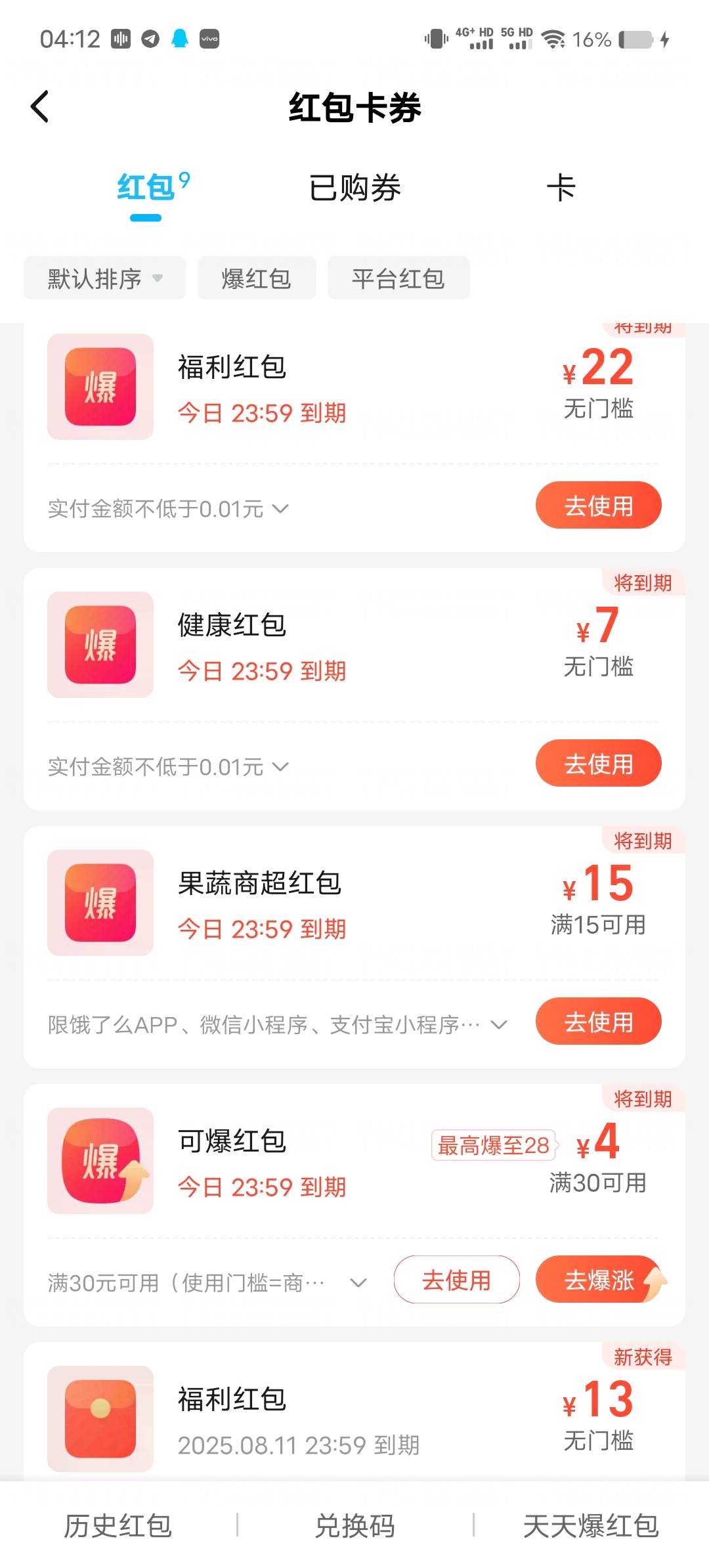Tap outlined 去使用 on the 可爆红包

click(456, 1279)
